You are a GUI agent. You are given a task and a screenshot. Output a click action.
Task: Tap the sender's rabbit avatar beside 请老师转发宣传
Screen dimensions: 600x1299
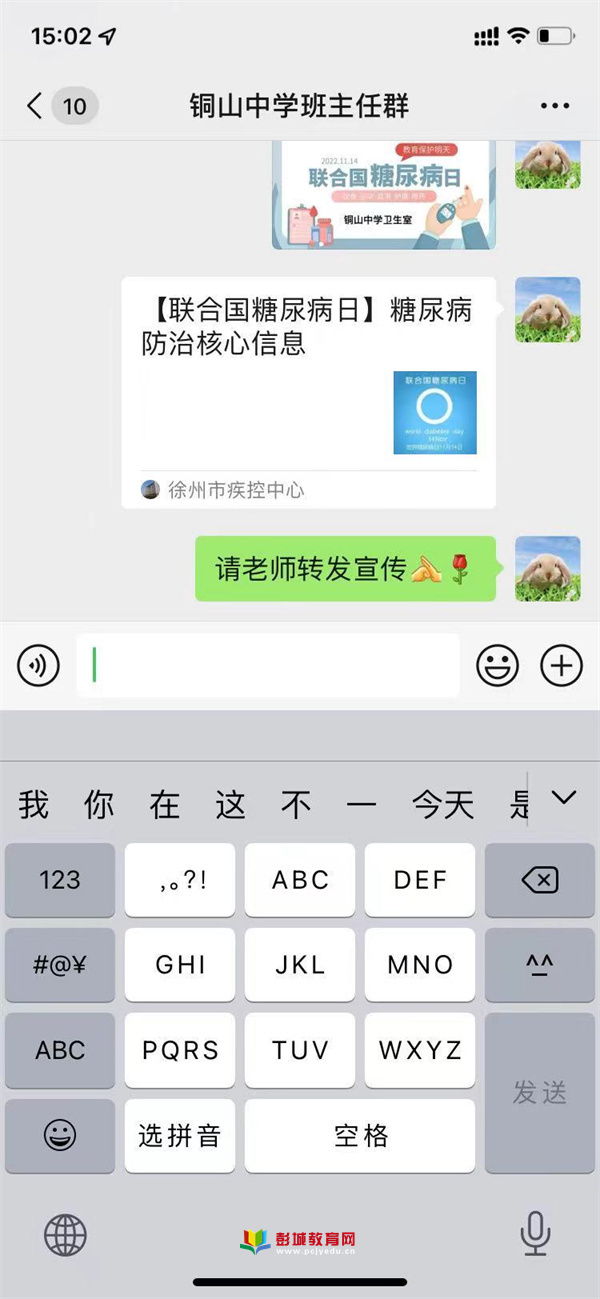tap(547, 568)
